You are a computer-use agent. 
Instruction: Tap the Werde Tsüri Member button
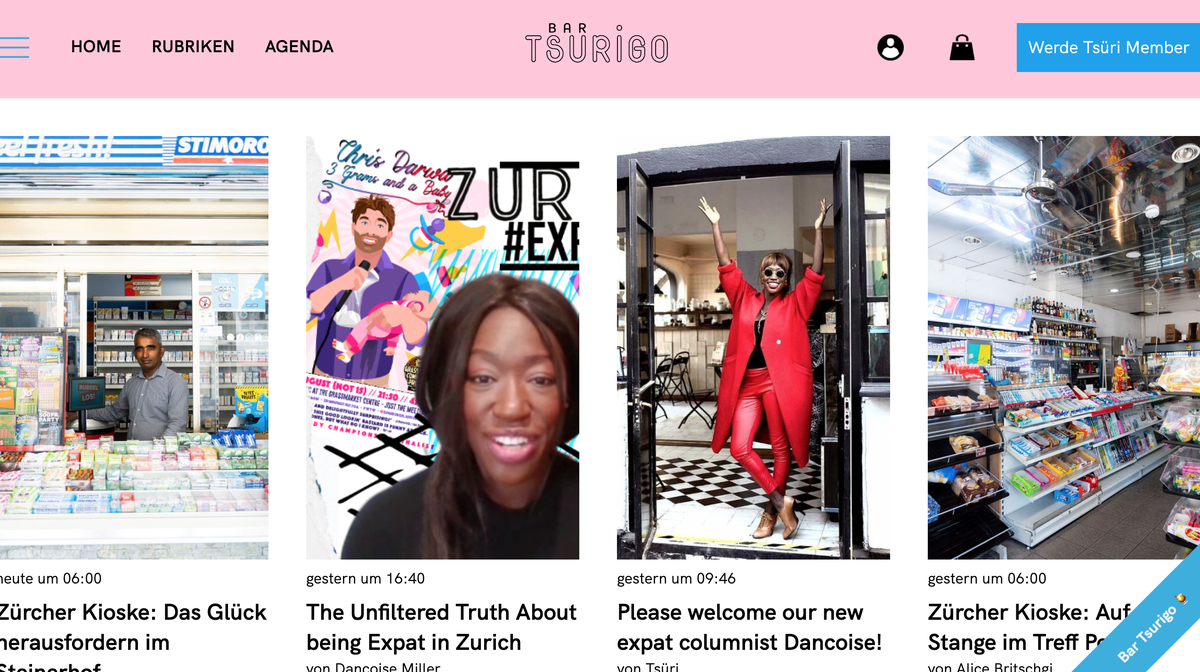pyautogui.click(x=1108, y=47)
